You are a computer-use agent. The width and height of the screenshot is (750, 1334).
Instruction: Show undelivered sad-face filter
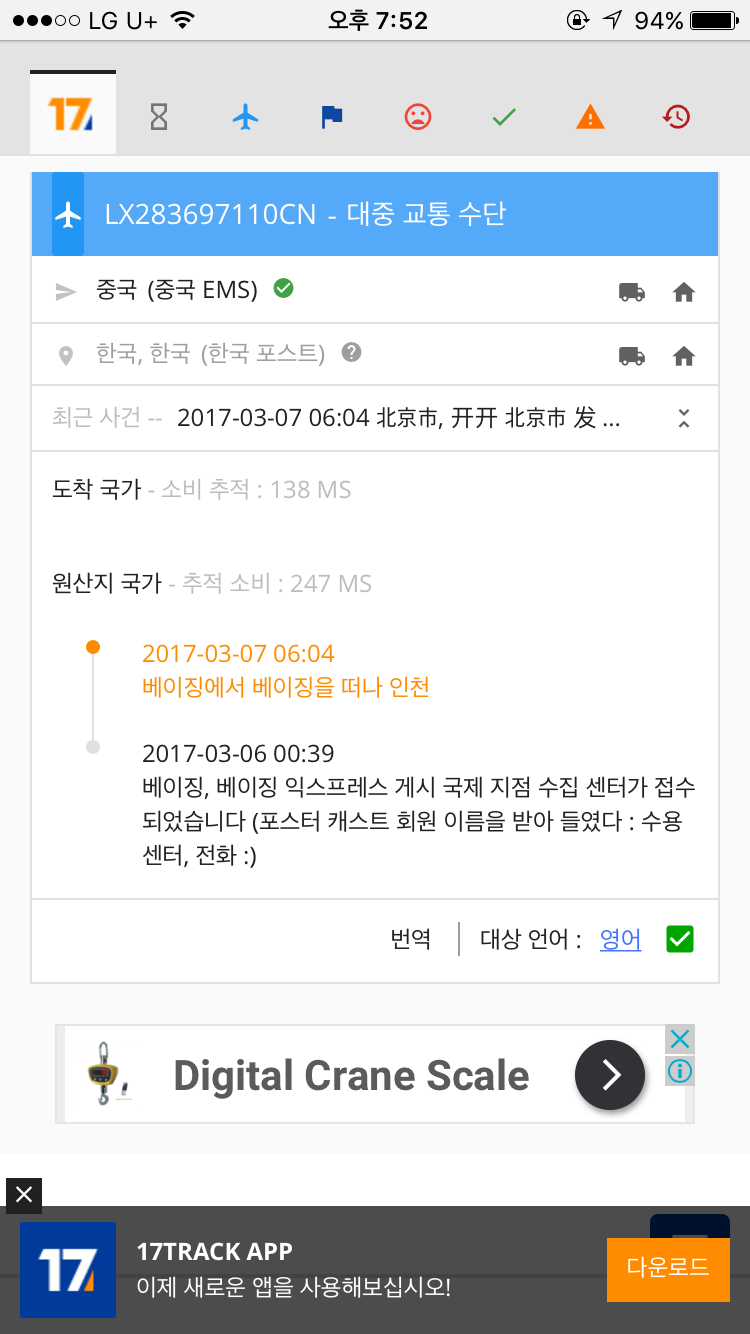point(417,118)
